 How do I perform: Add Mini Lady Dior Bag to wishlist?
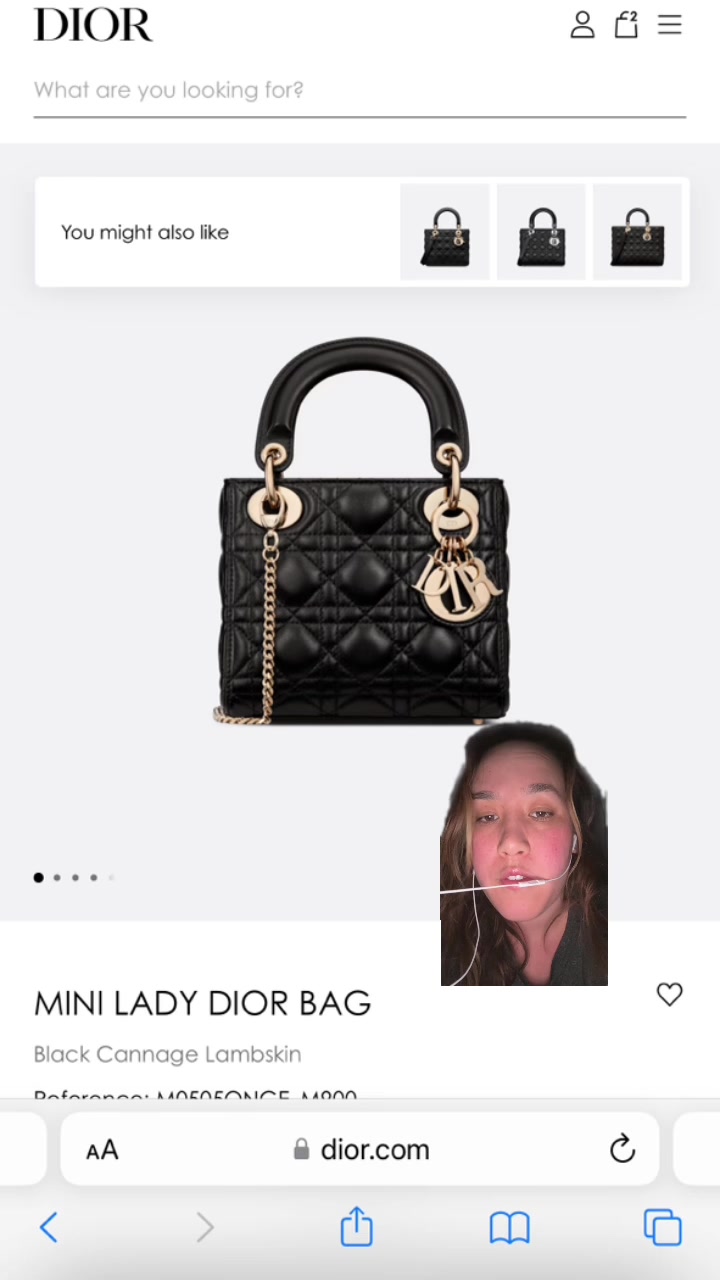point(669,994)
